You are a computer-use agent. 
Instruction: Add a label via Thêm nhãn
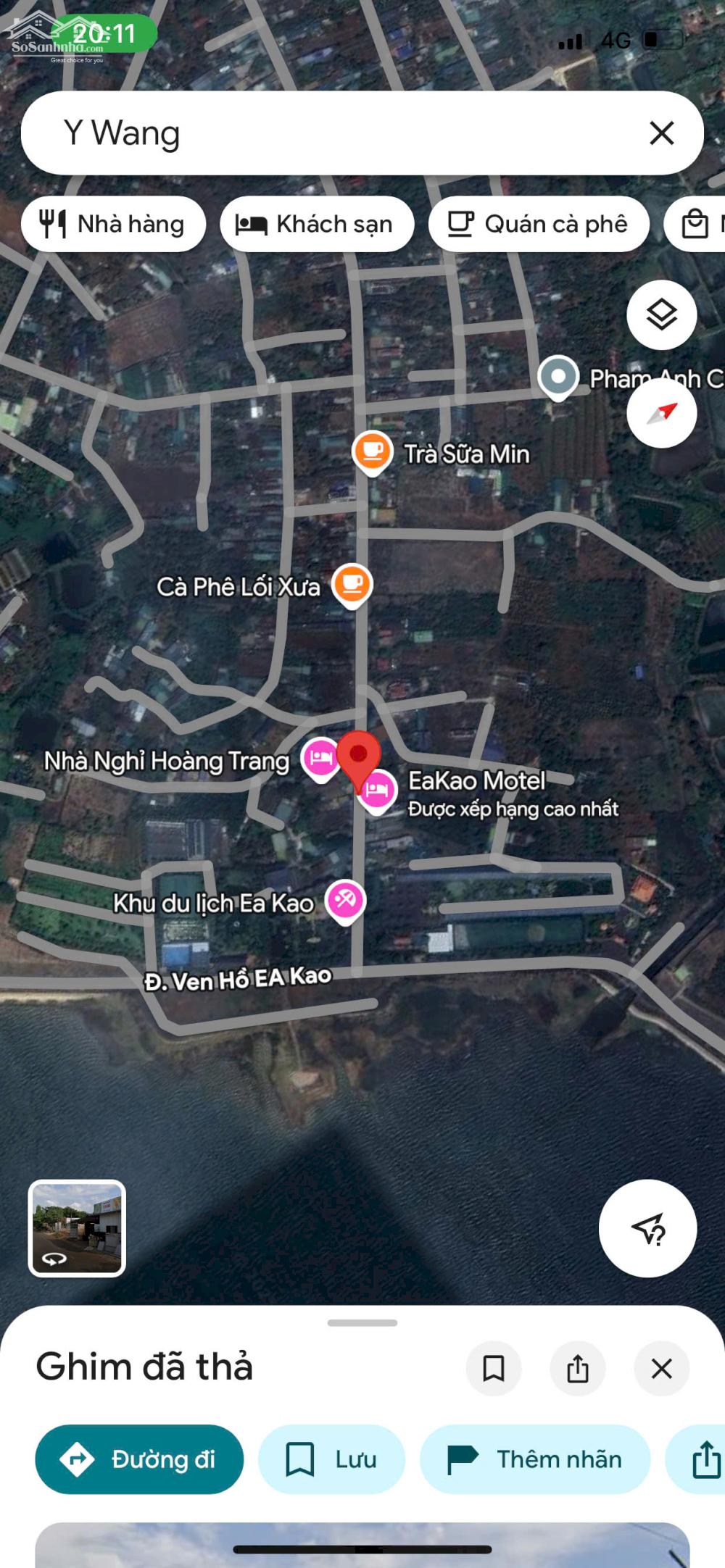534,1459
